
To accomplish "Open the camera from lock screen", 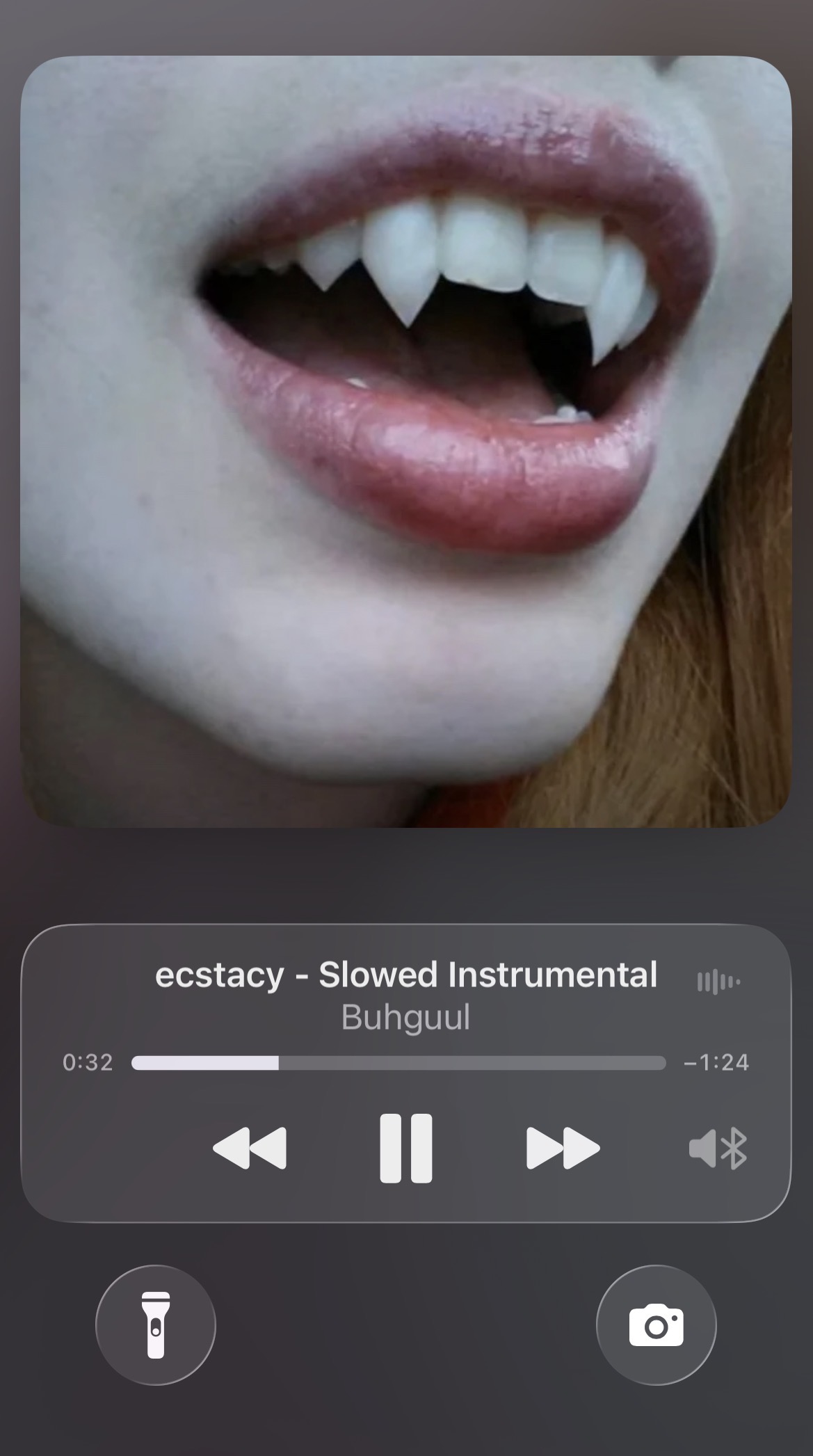I will click(x=656, y=1325).
